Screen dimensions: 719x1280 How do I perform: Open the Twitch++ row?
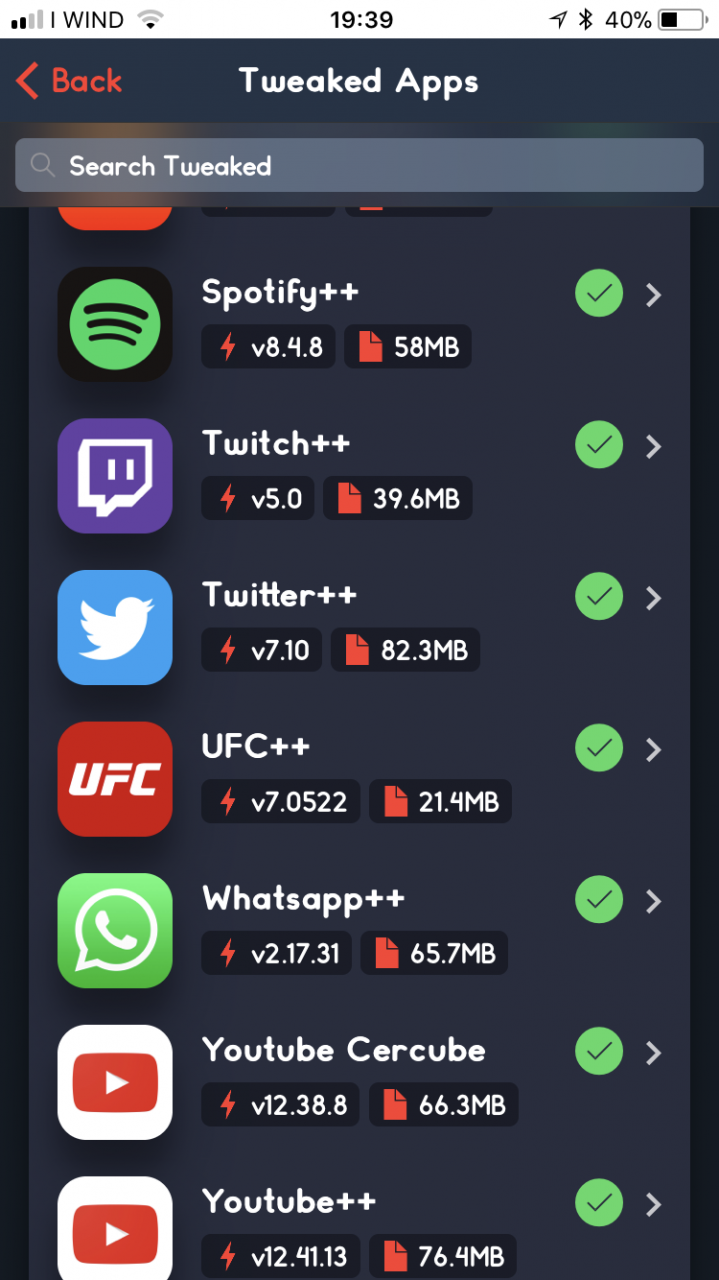[x=359, y=475]
